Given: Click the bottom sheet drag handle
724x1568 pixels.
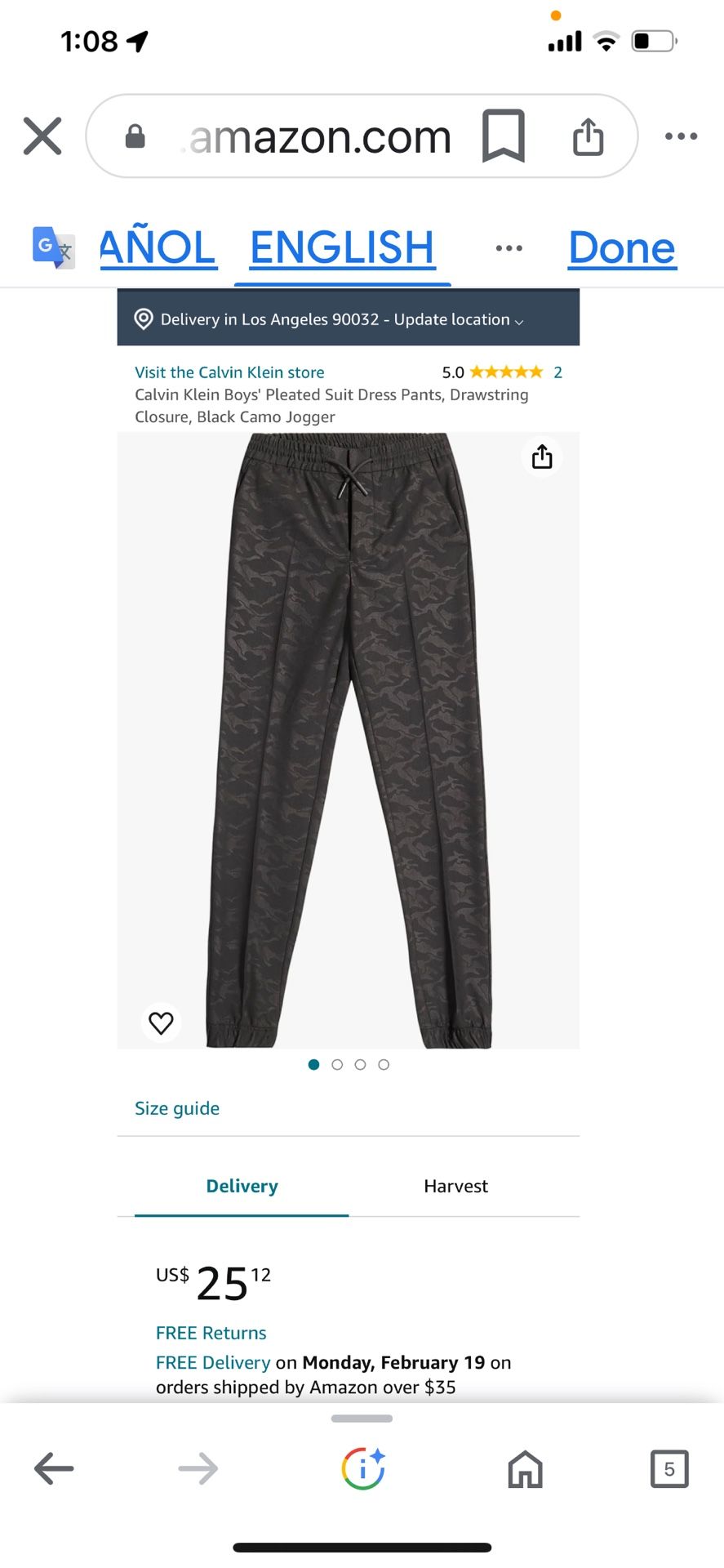Looking at the screenshot, I should (362, 1419).
